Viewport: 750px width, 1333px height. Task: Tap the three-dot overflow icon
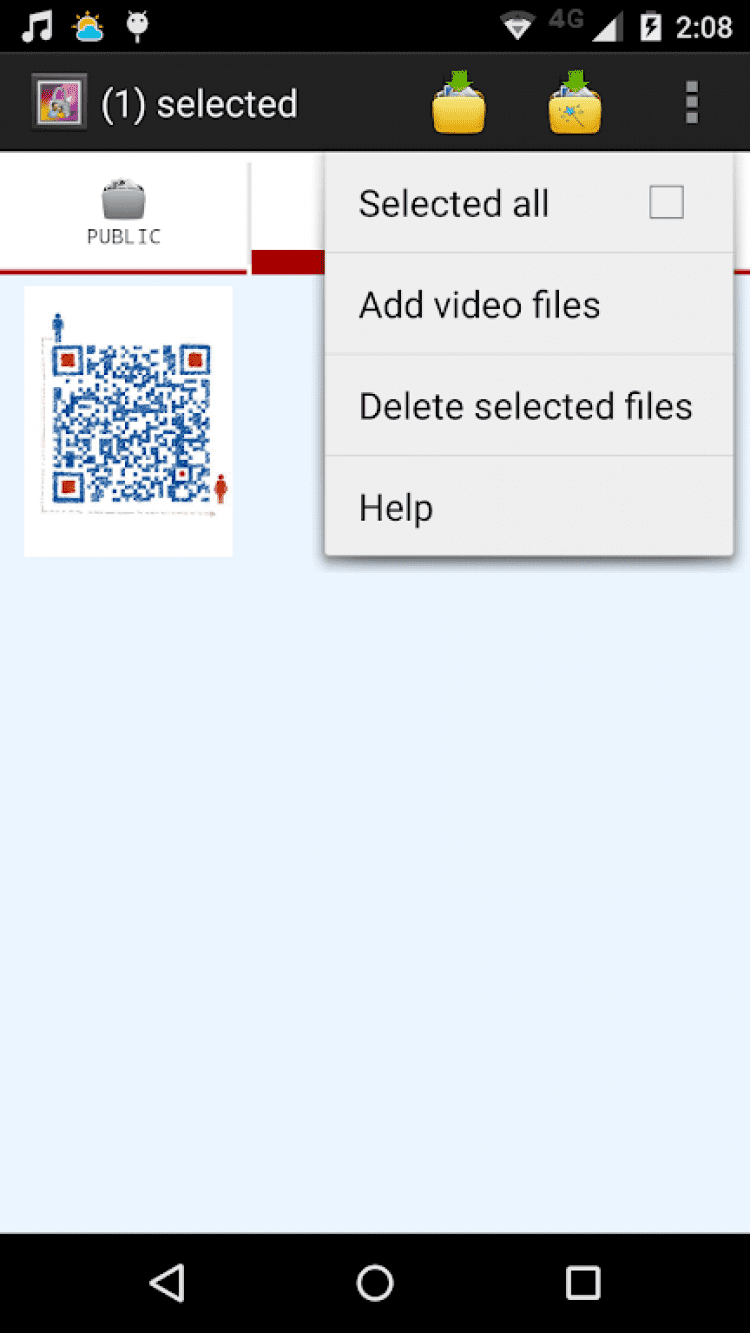691,103
